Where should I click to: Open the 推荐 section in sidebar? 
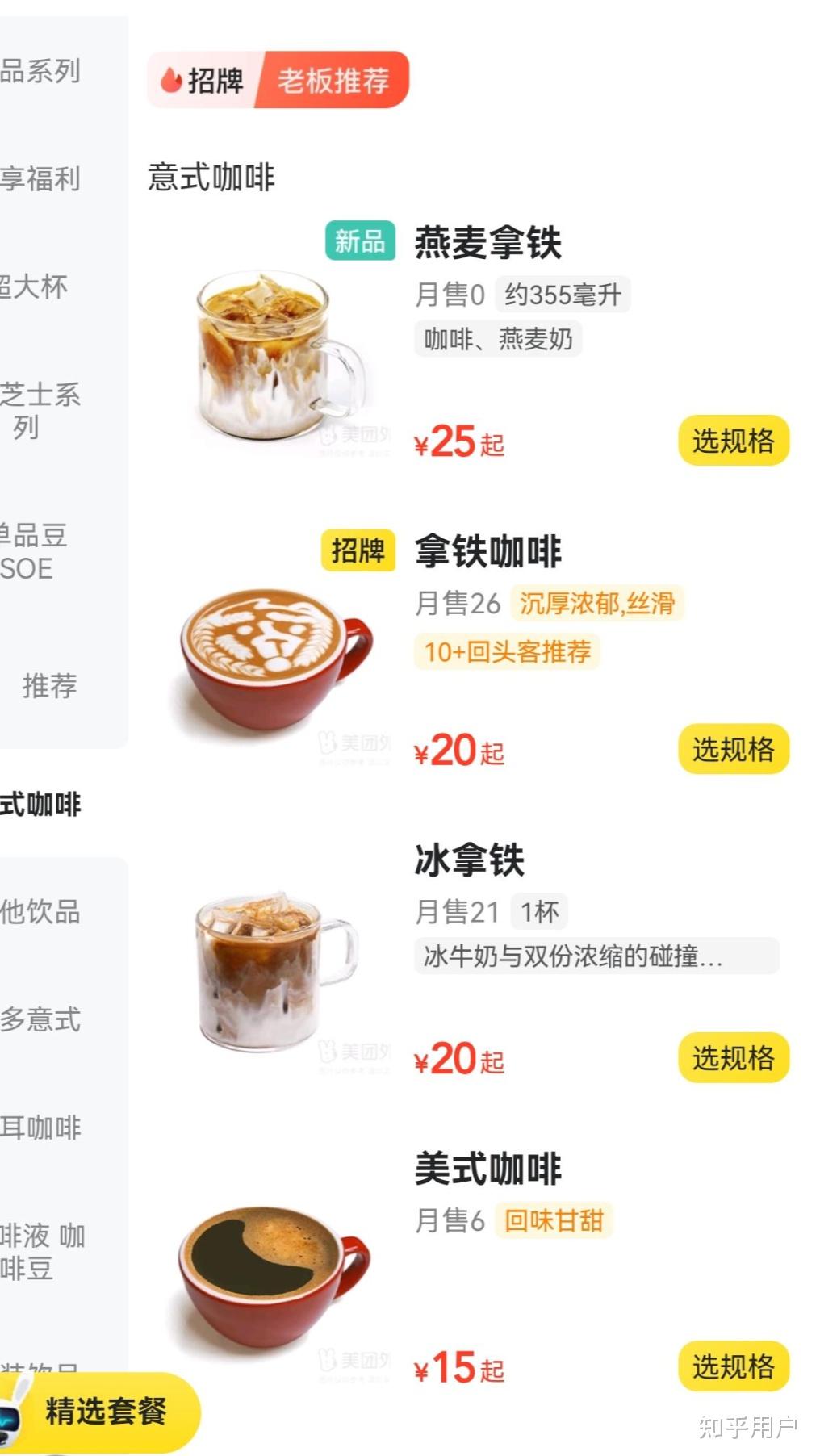pos(48,688)
